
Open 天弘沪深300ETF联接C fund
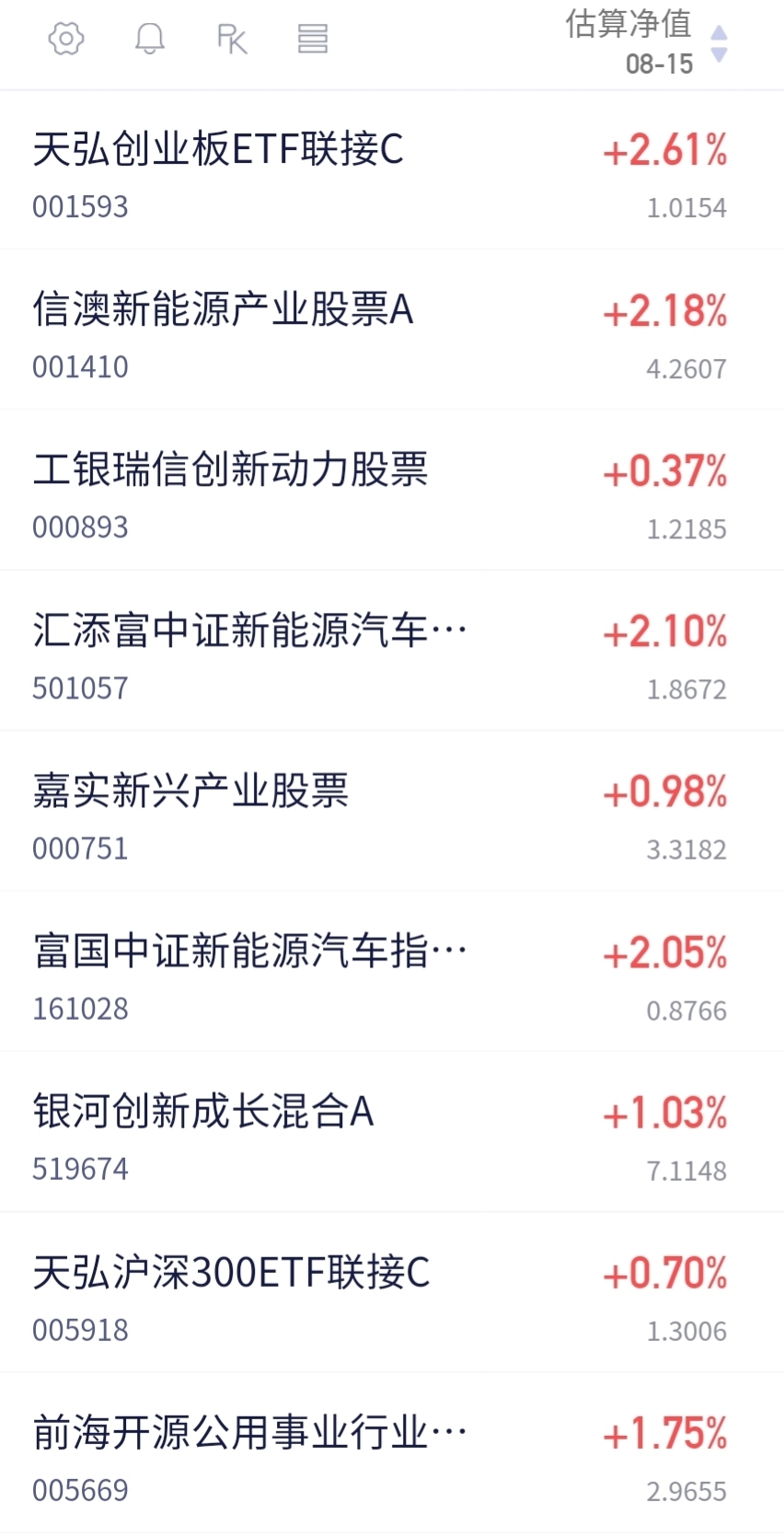(x=392, y=1292)
